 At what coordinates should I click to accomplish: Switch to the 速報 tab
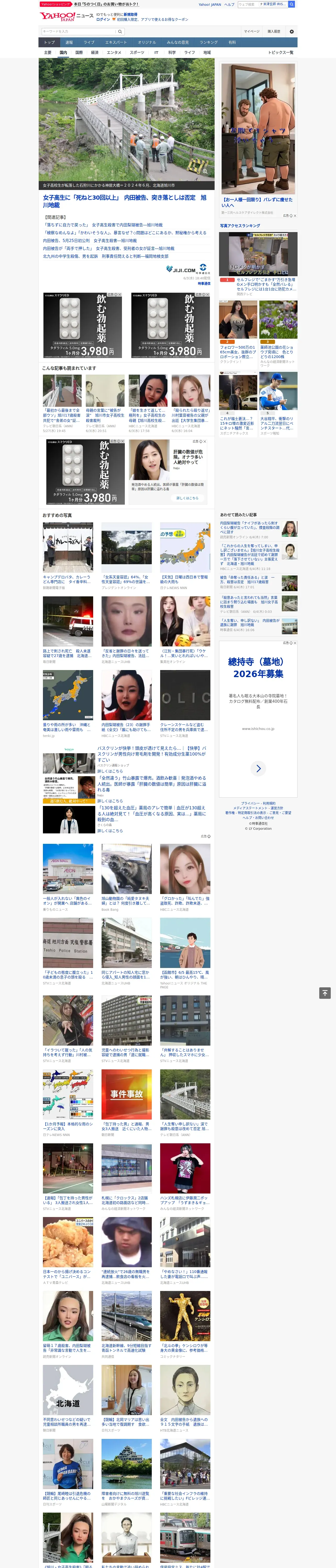coord(69,43)
